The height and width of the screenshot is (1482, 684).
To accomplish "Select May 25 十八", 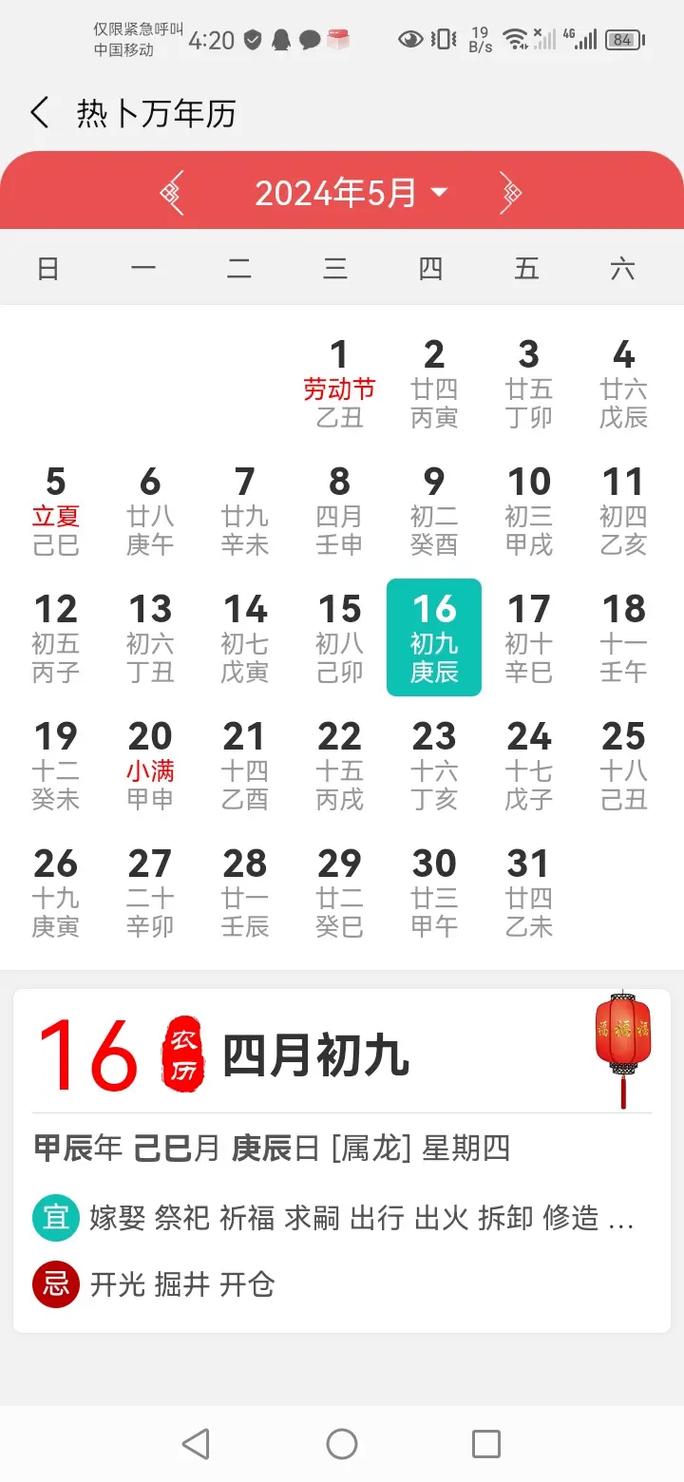I will [x=623, y=765].
